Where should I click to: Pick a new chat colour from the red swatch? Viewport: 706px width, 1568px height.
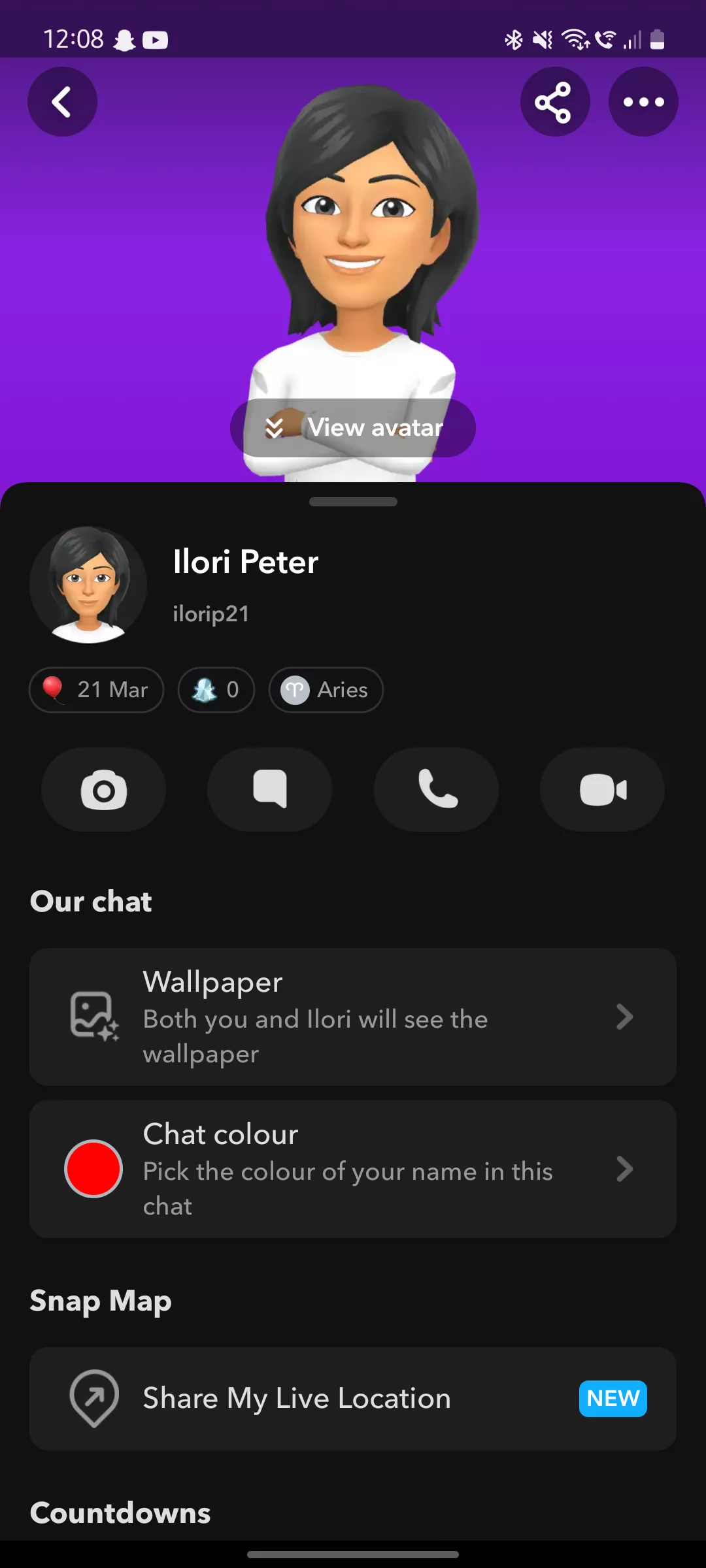(x=93, y=1169)
